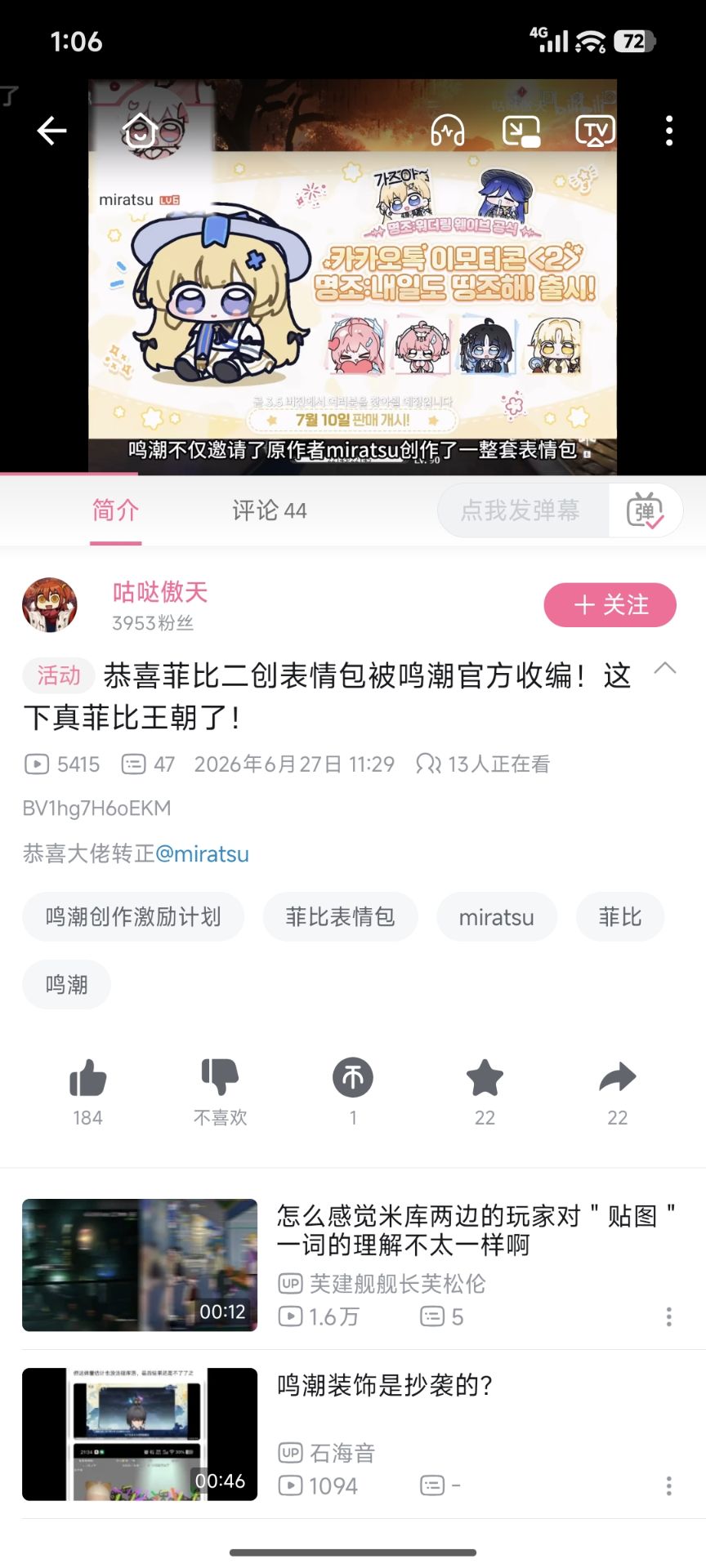Select the 菲比表情包 tag chip
The image size is (706, 1568).
[x=340, y=917]
